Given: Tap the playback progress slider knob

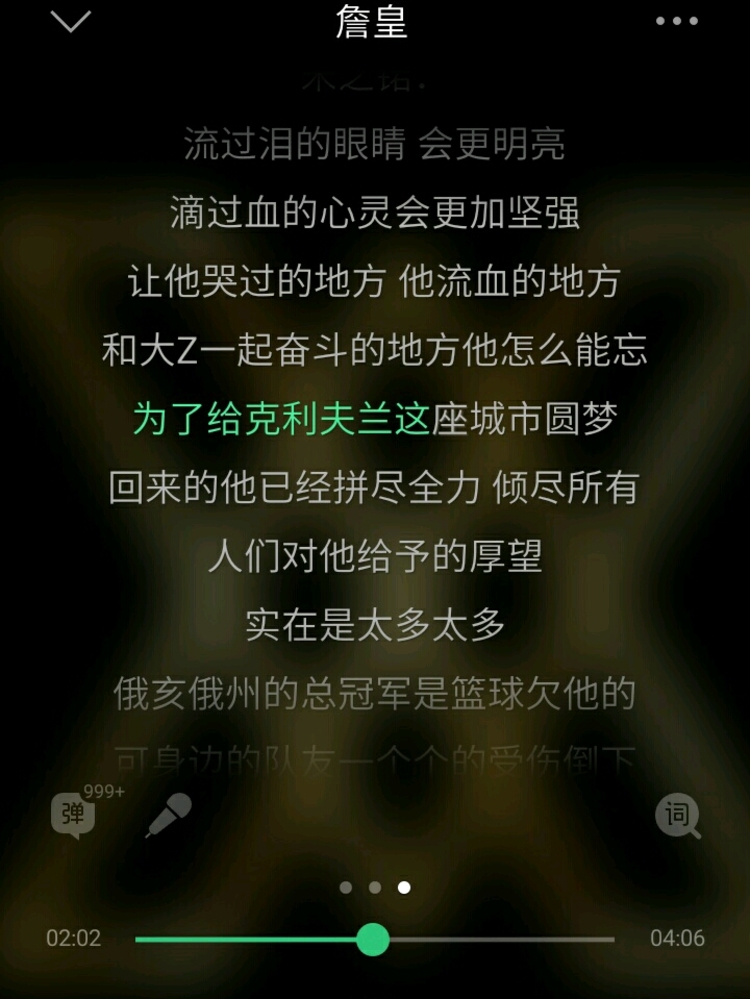Looking at the screenshot, I should [x=373, y=939].
